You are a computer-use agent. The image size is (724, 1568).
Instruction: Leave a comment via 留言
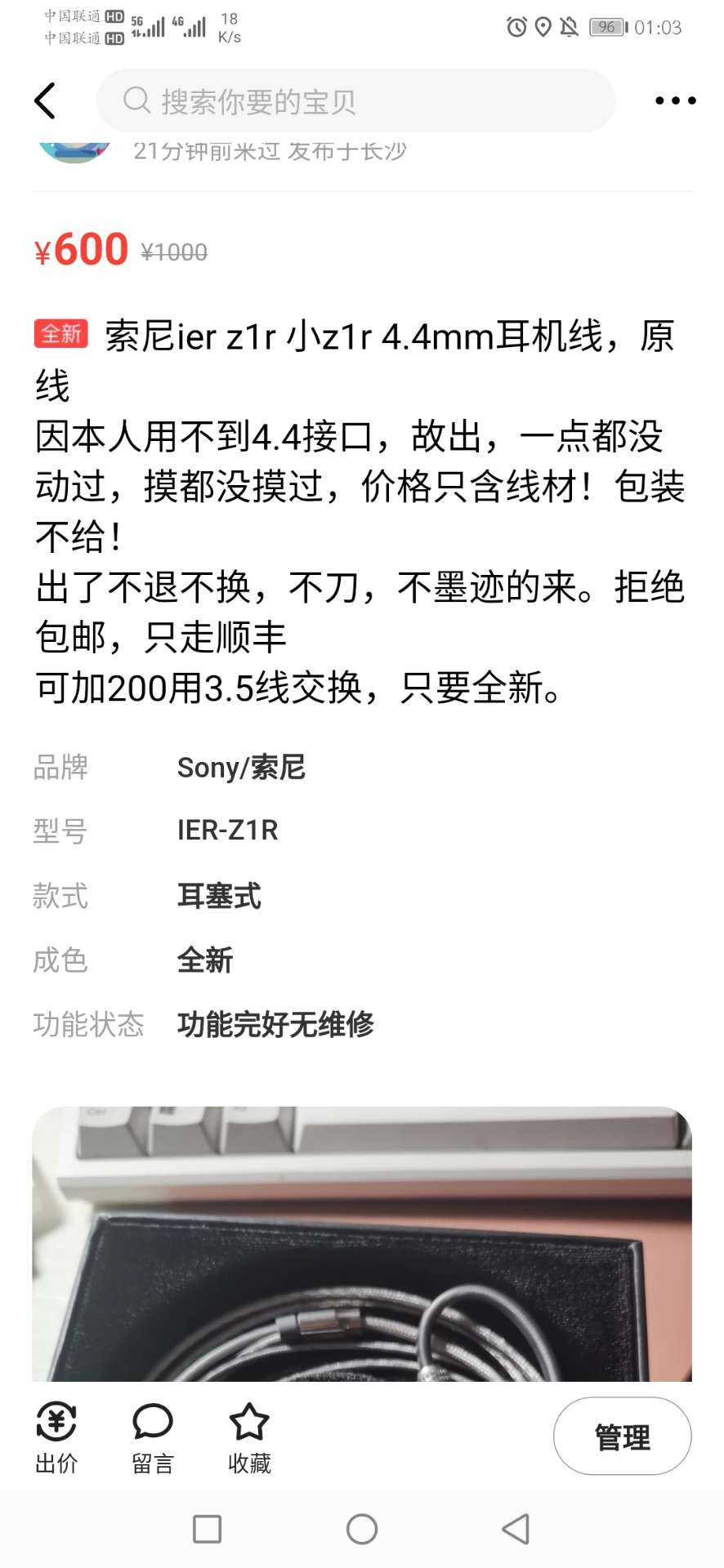click(153, 1438)
